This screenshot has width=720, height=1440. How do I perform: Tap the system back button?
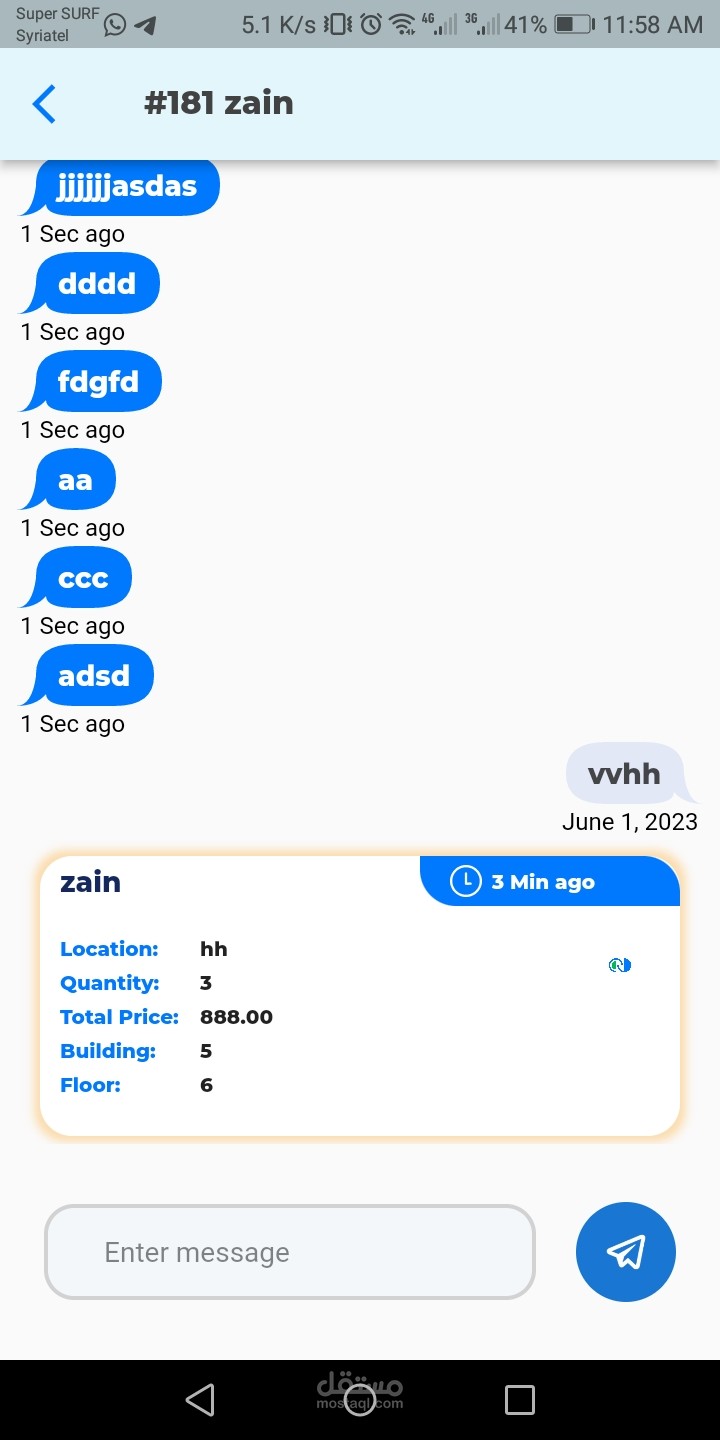click(200, 1399)
